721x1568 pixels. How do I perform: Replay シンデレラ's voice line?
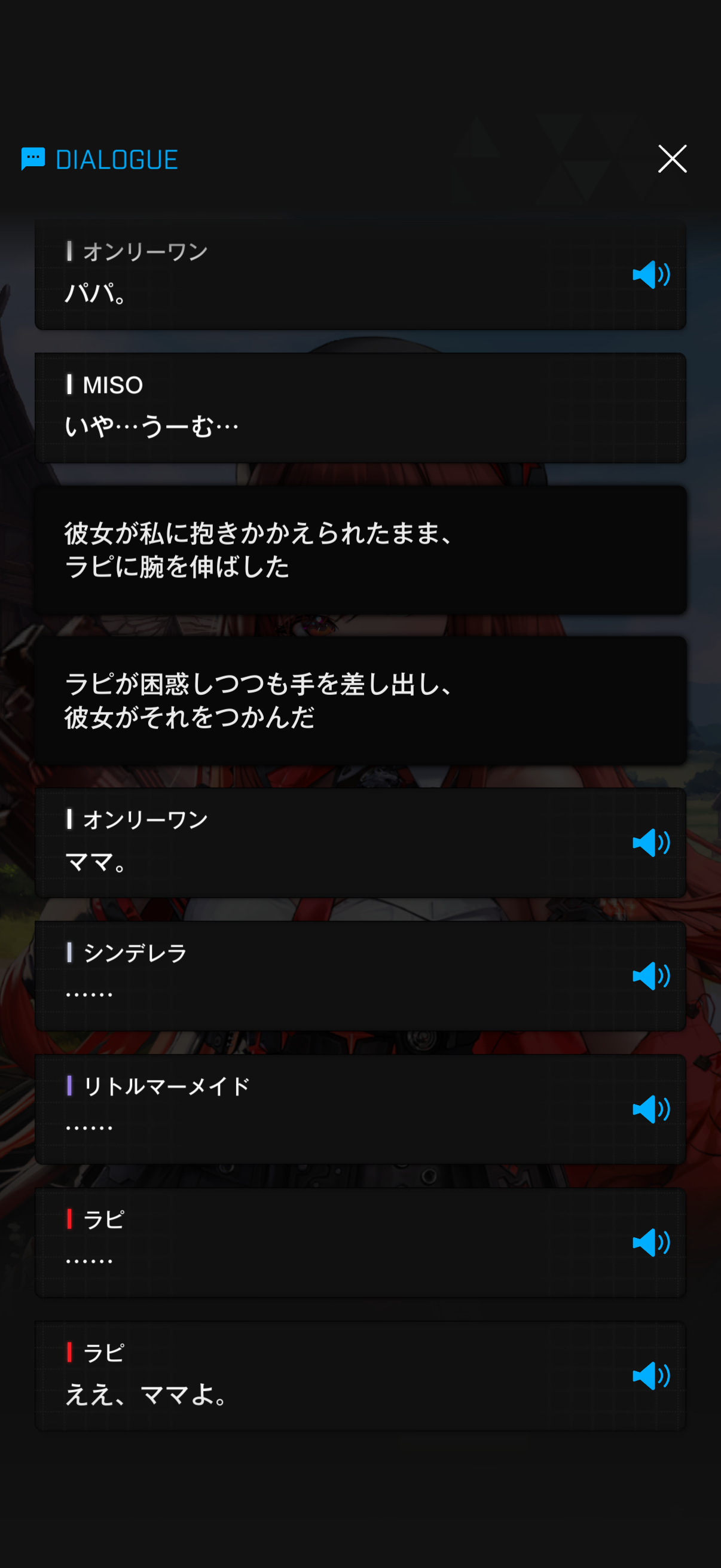pyautogui.click(x=650, y=977)
